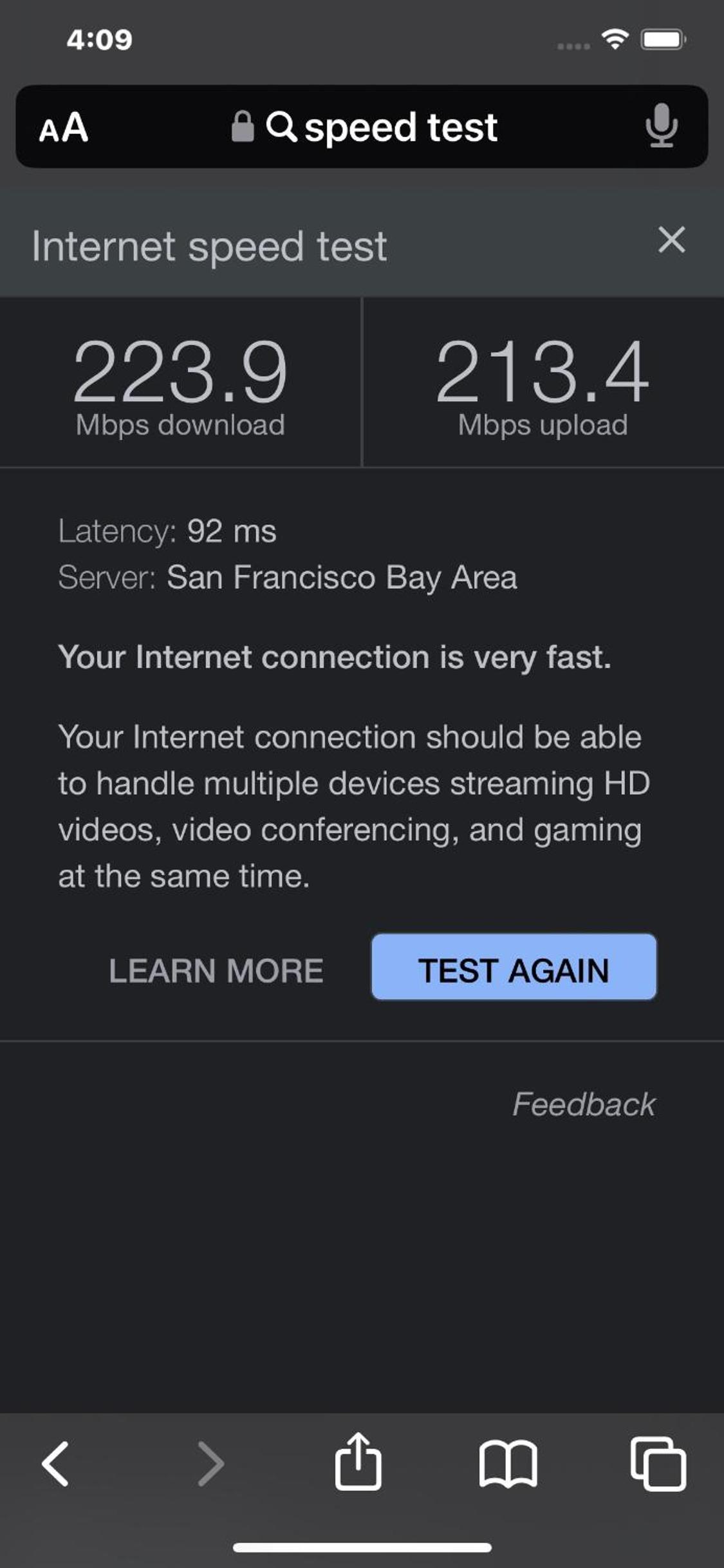The height and width of the screenshot is (1568, 724).
Task: Open the AA text size menu
Action: (x=63, y=127)
